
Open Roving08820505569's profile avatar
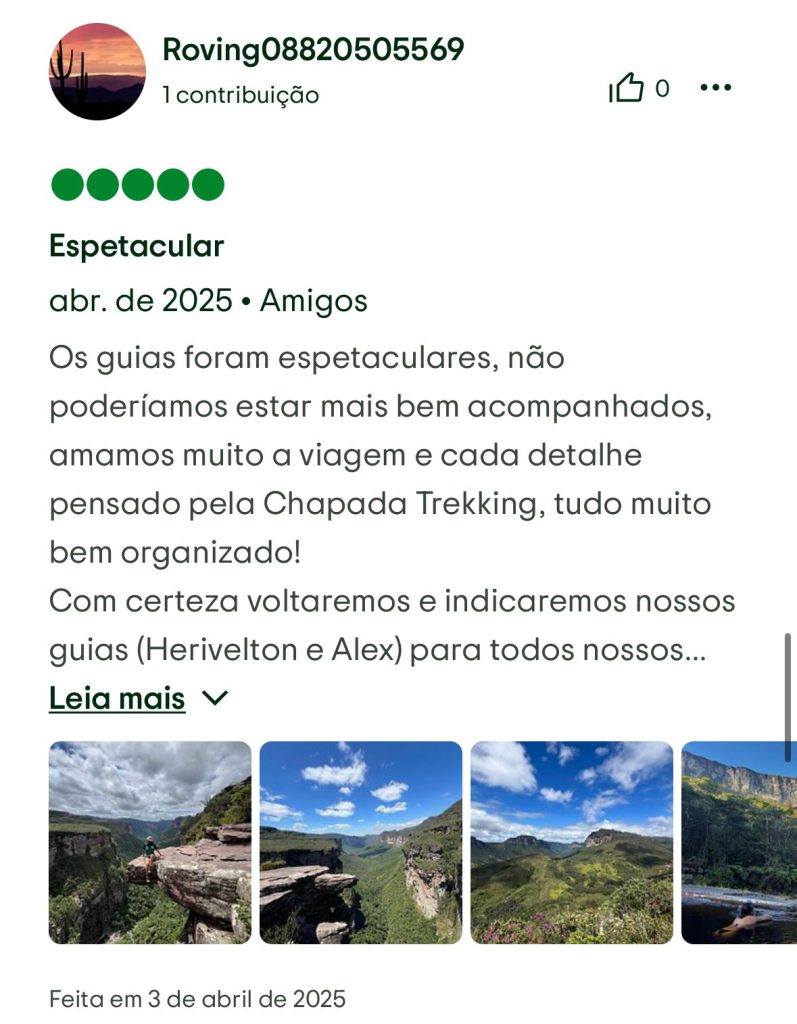[x=97, y=72]
